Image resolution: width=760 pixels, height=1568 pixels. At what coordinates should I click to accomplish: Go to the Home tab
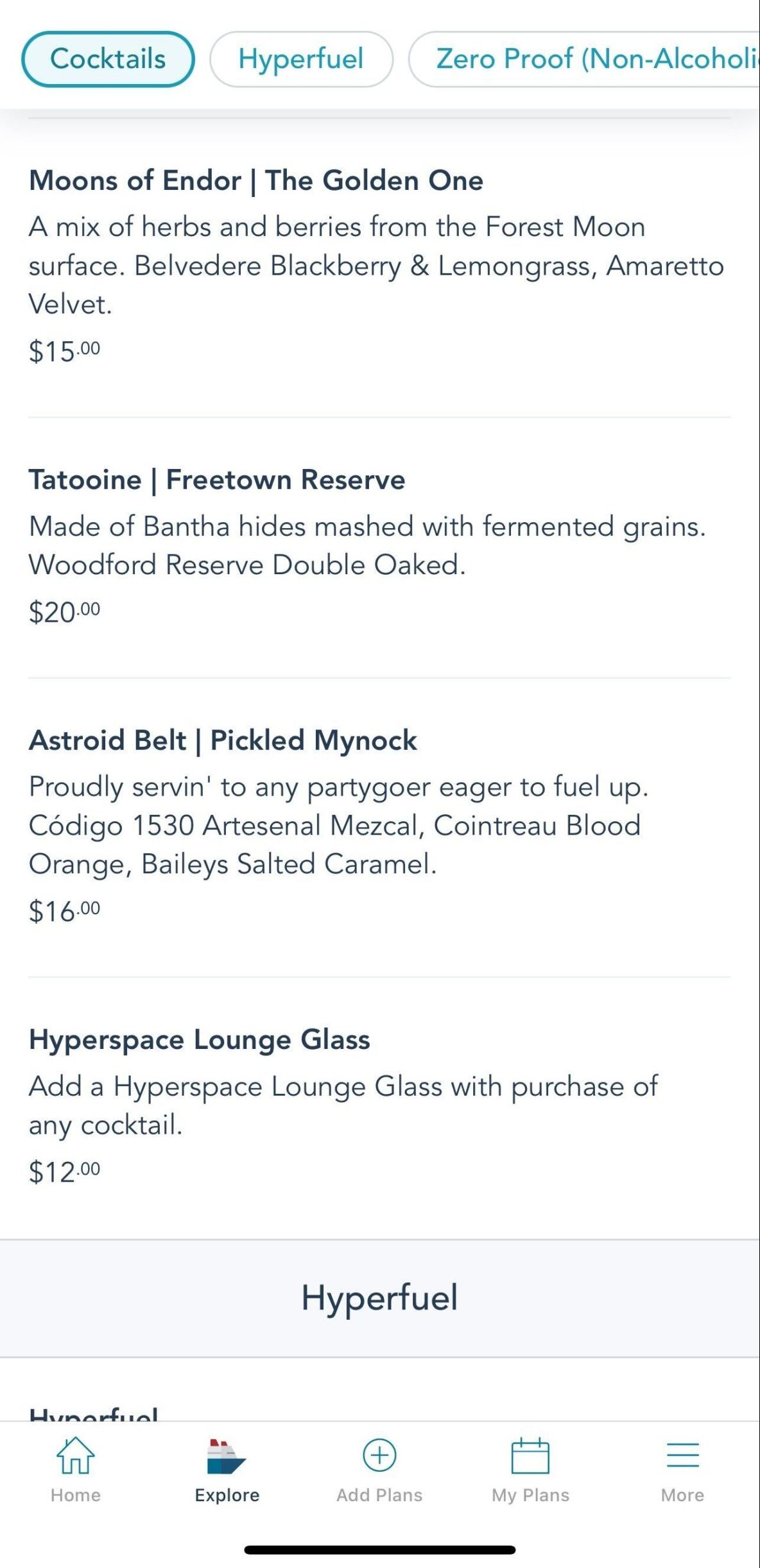coord(76,1470)
